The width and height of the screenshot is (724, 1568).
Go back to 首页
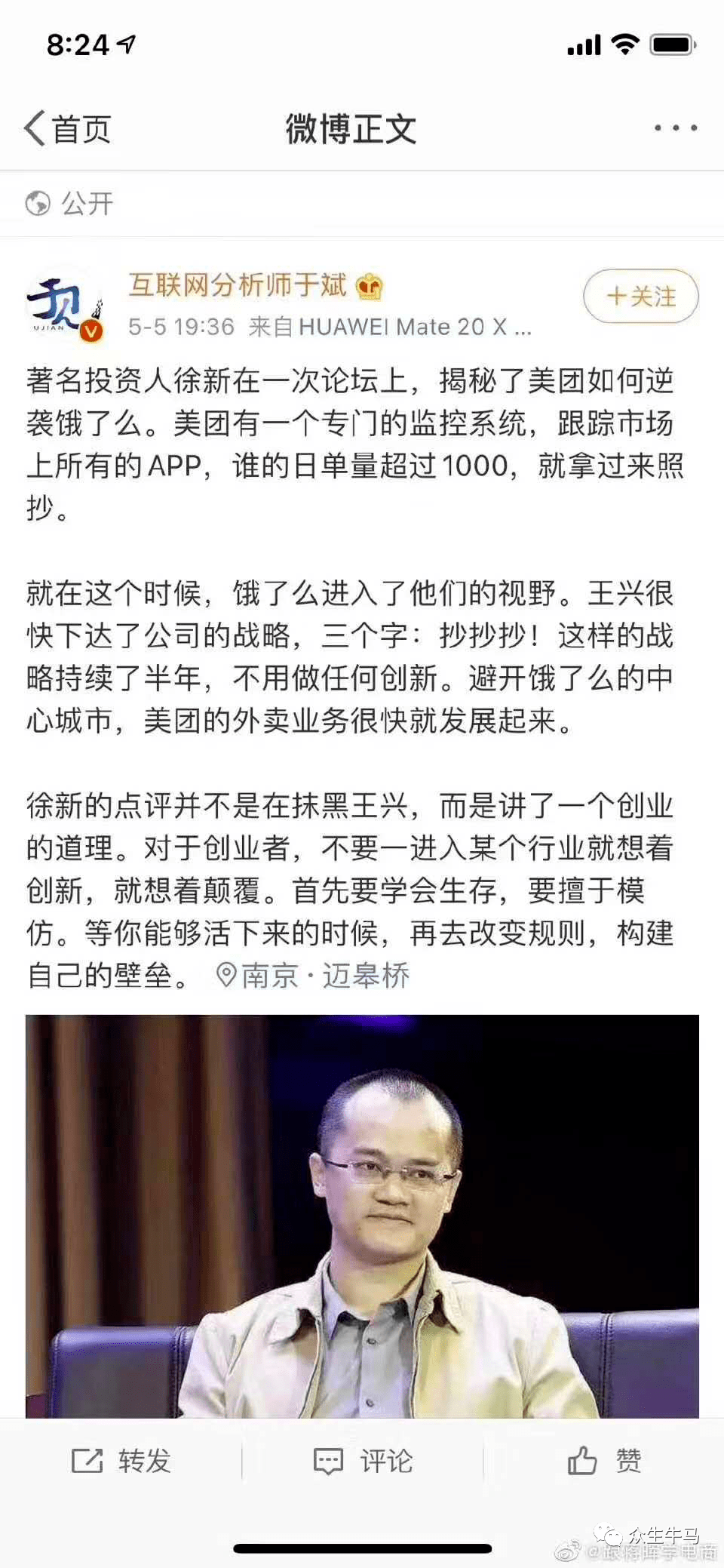click(x=68, y=129)
